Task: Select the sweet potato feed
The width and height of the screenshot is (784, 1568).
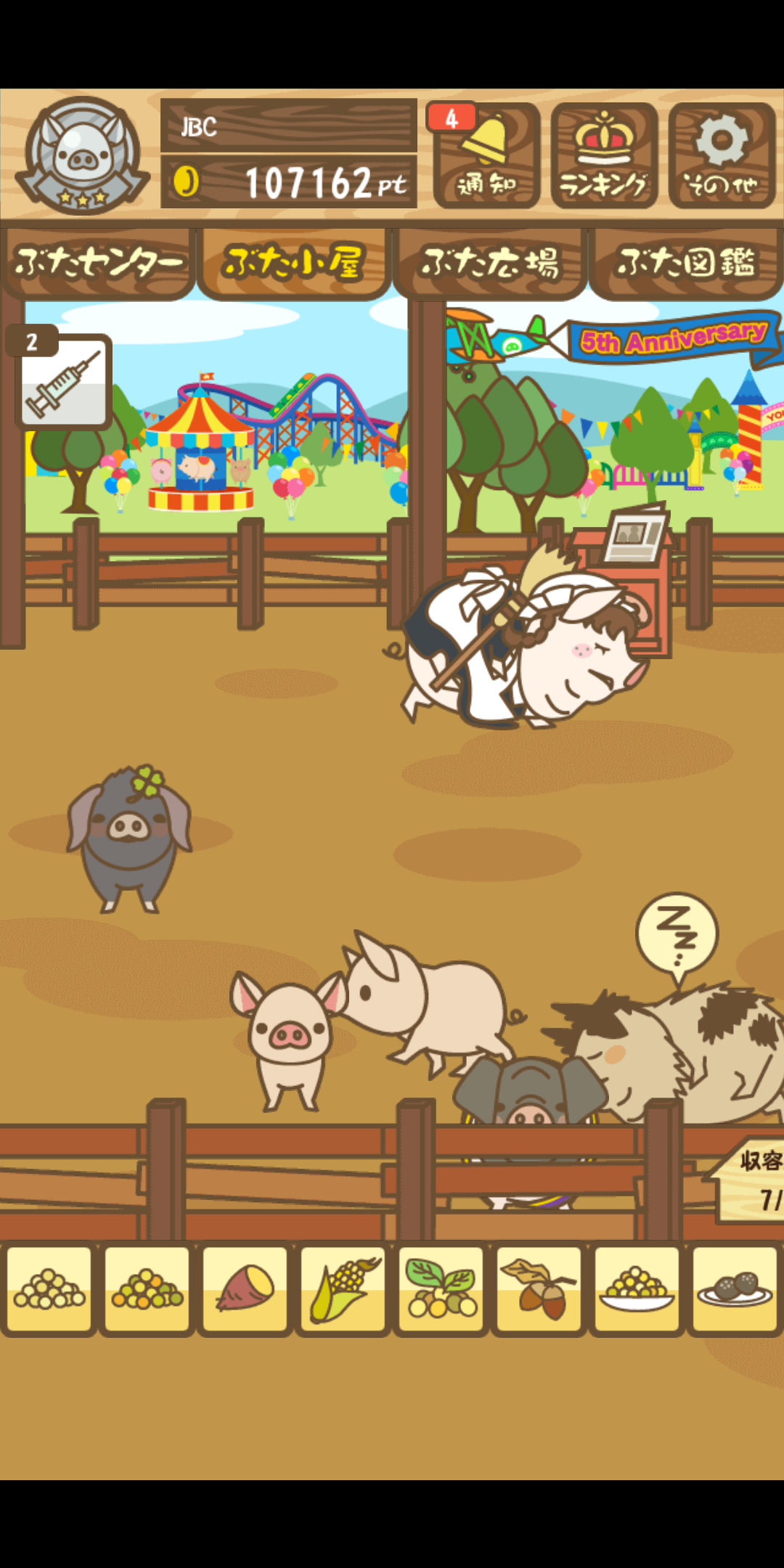Action: tap(245, 1289)
